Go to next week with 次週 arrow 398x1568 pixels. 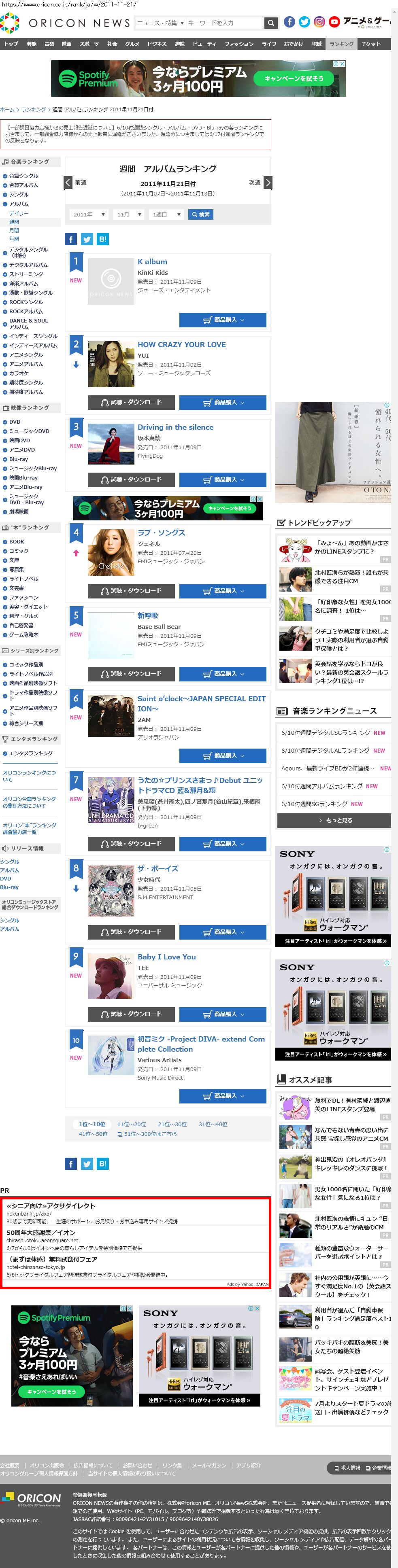tap(268, 182)
